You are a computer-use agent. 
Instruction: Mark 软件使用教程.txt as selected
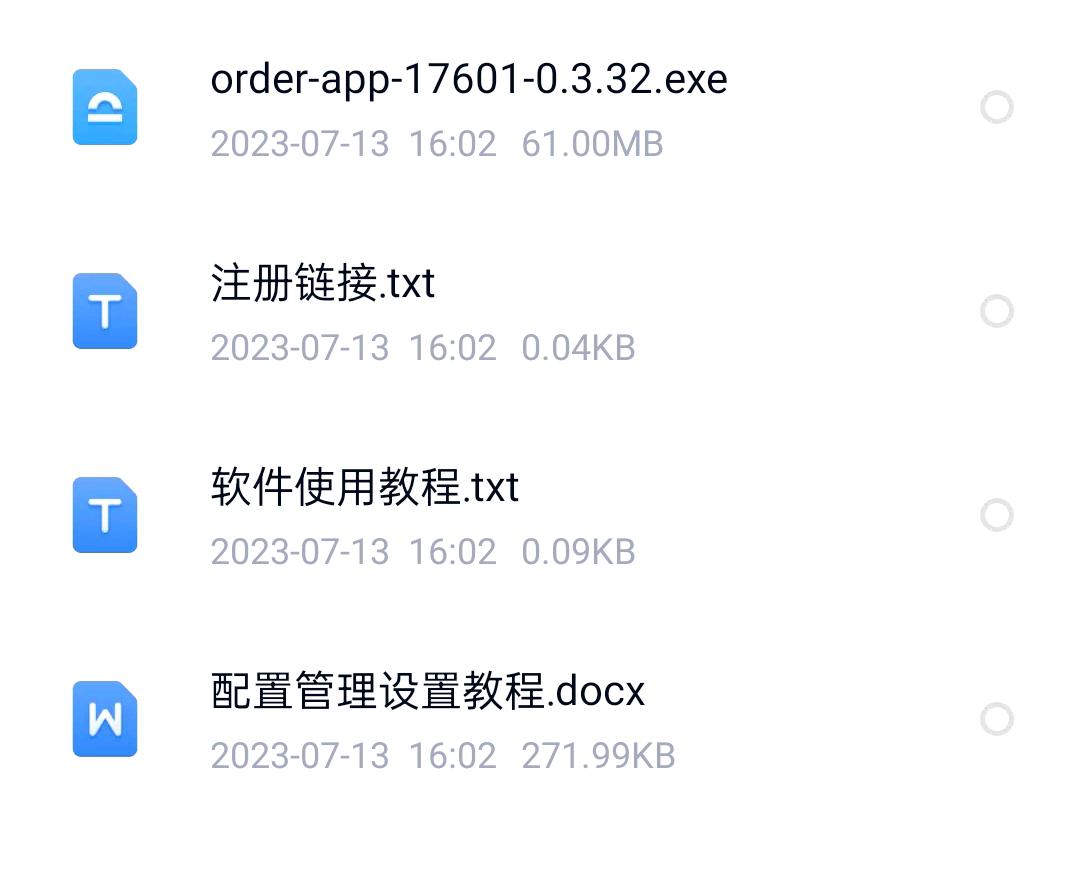[x=996, y=515]
